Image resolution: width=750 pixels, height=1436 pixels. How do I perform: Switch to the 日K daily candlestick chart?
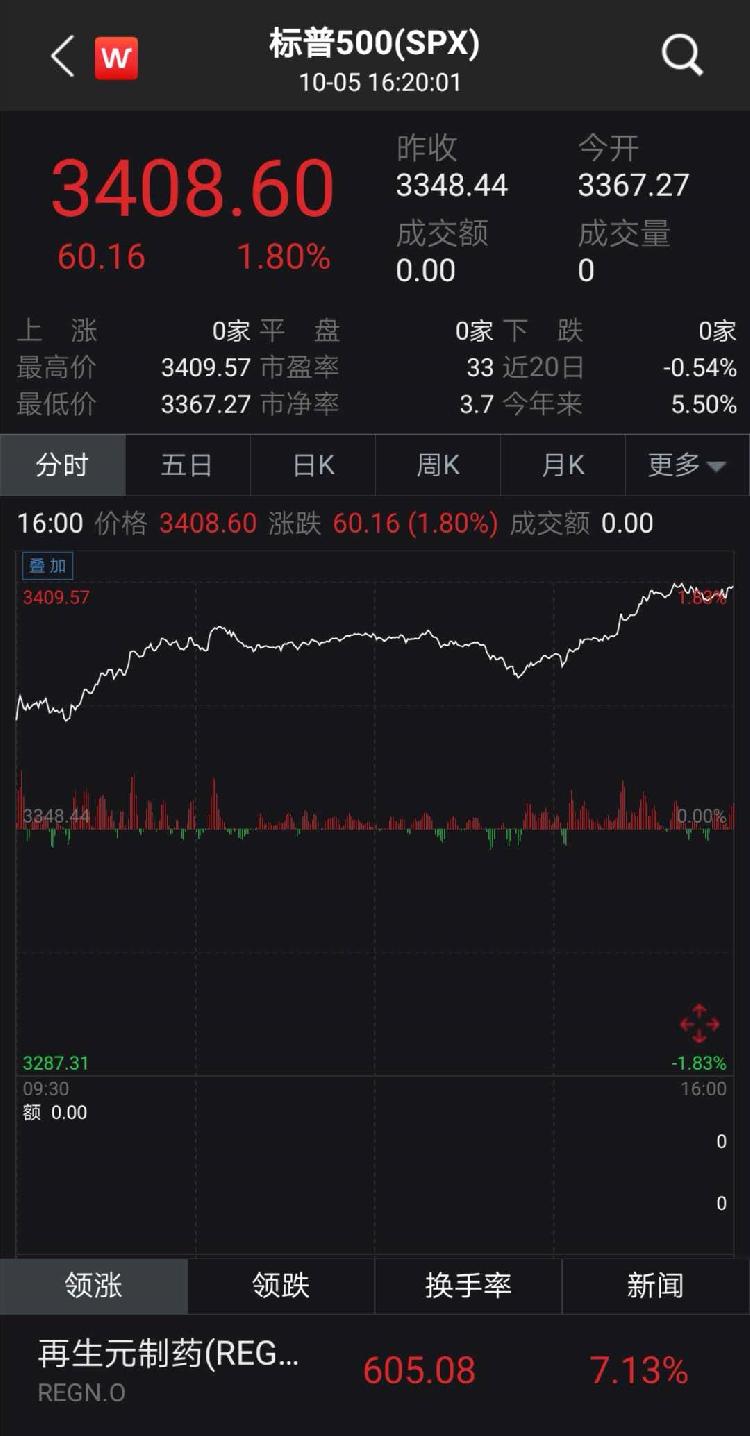point(312,465)
